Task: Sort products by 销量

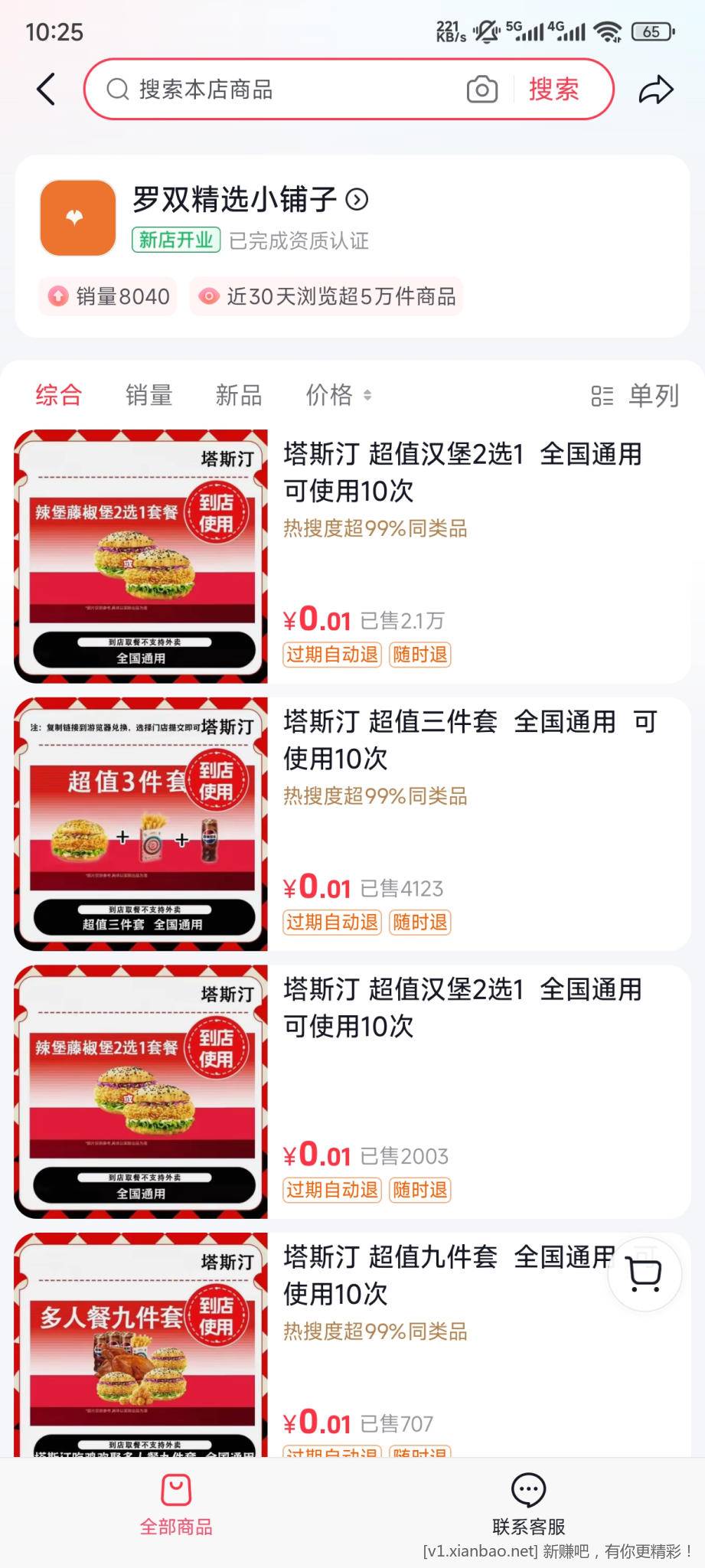Action: (x=149, y=395)
